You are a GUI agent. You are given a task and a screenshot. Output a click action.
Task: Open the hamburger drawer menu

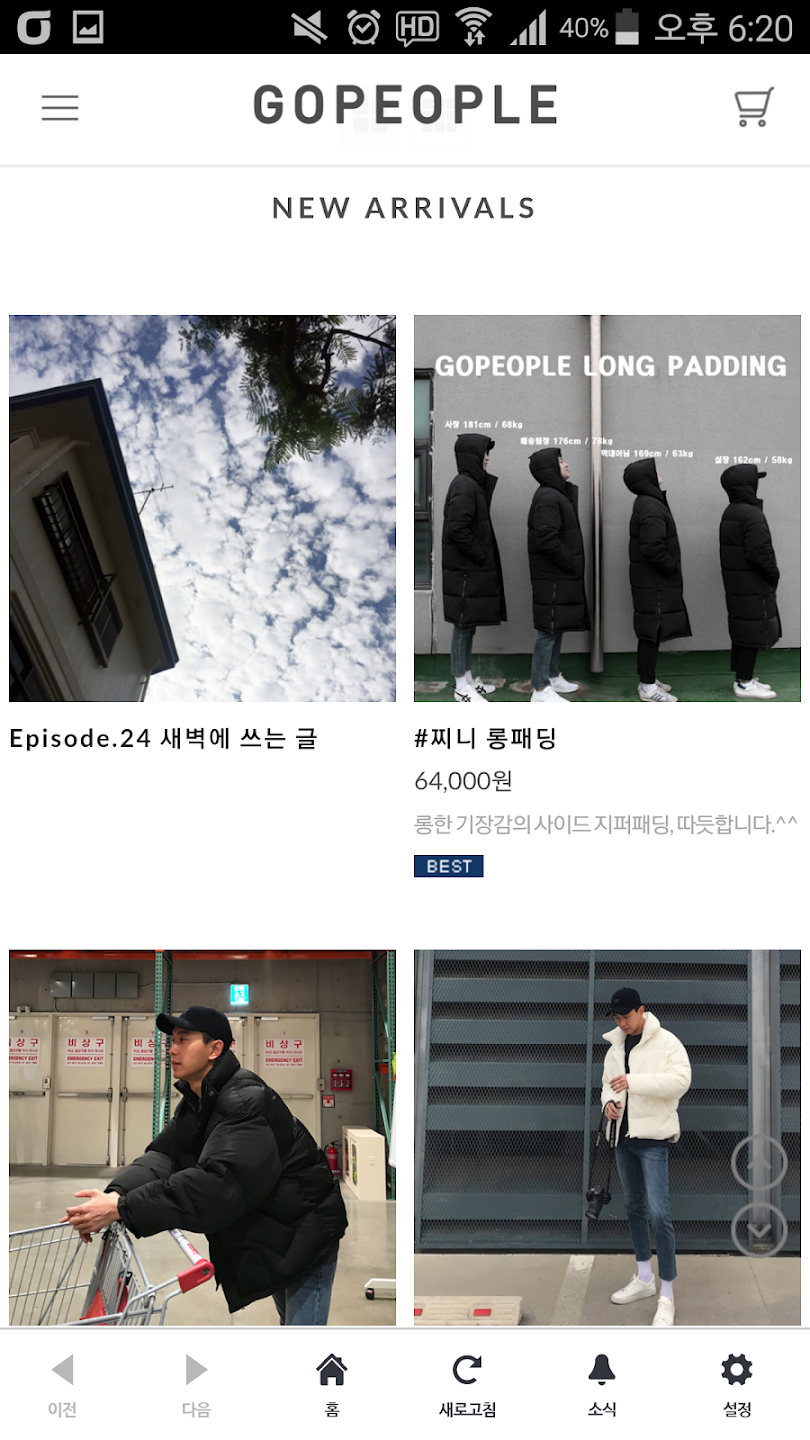(60, 108)
